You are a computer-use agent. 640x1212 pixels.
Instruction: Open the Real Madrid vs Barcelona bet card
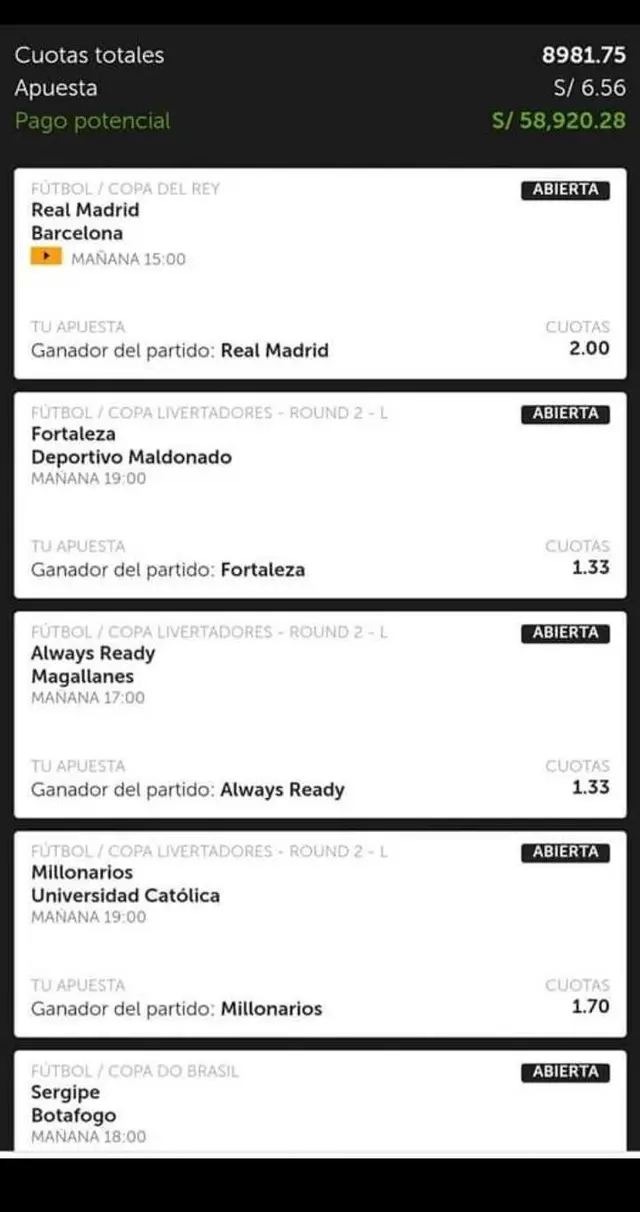[320, 275]
